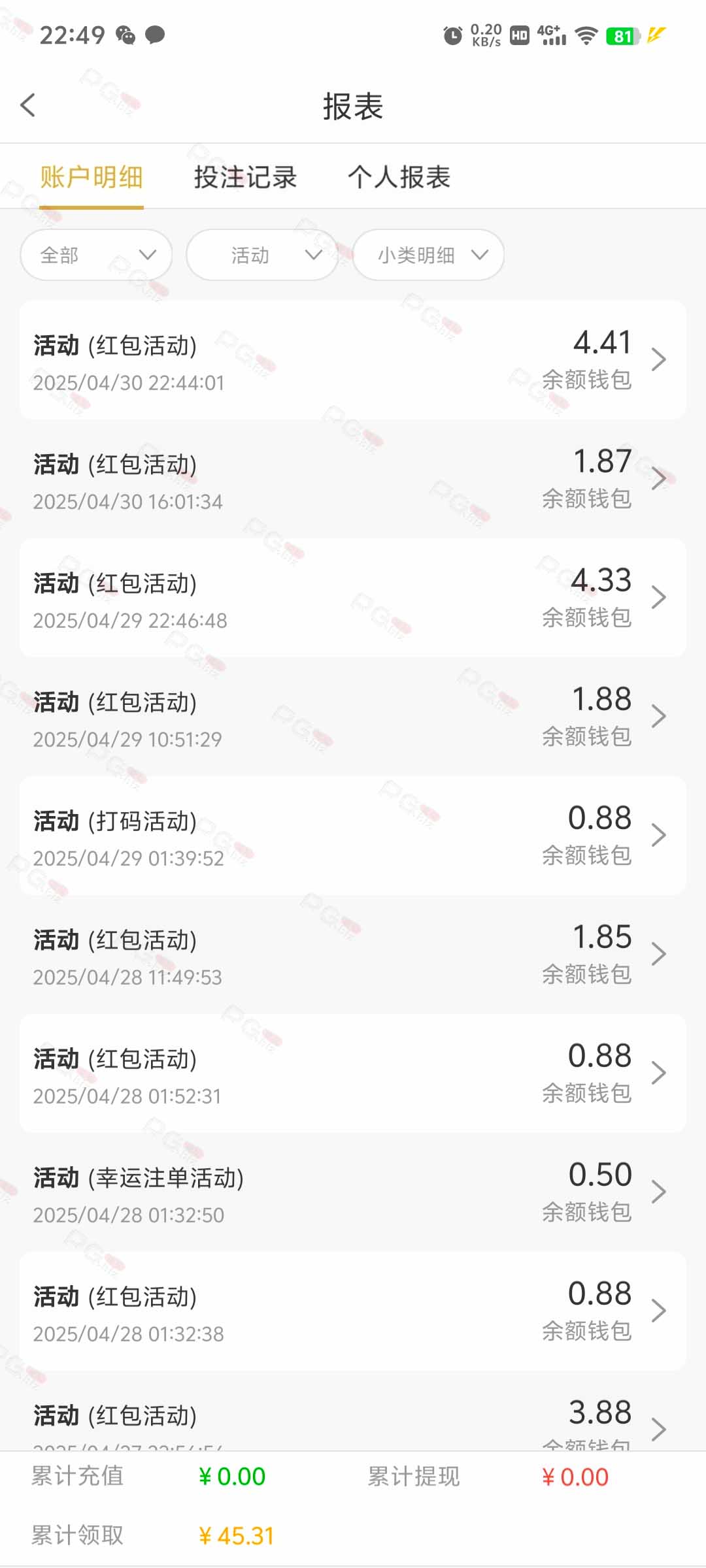Open the 1.87 record from 2025/04/30 16:01:34
The width and height of the screenshot is (706, 1568).
(353, 479)
